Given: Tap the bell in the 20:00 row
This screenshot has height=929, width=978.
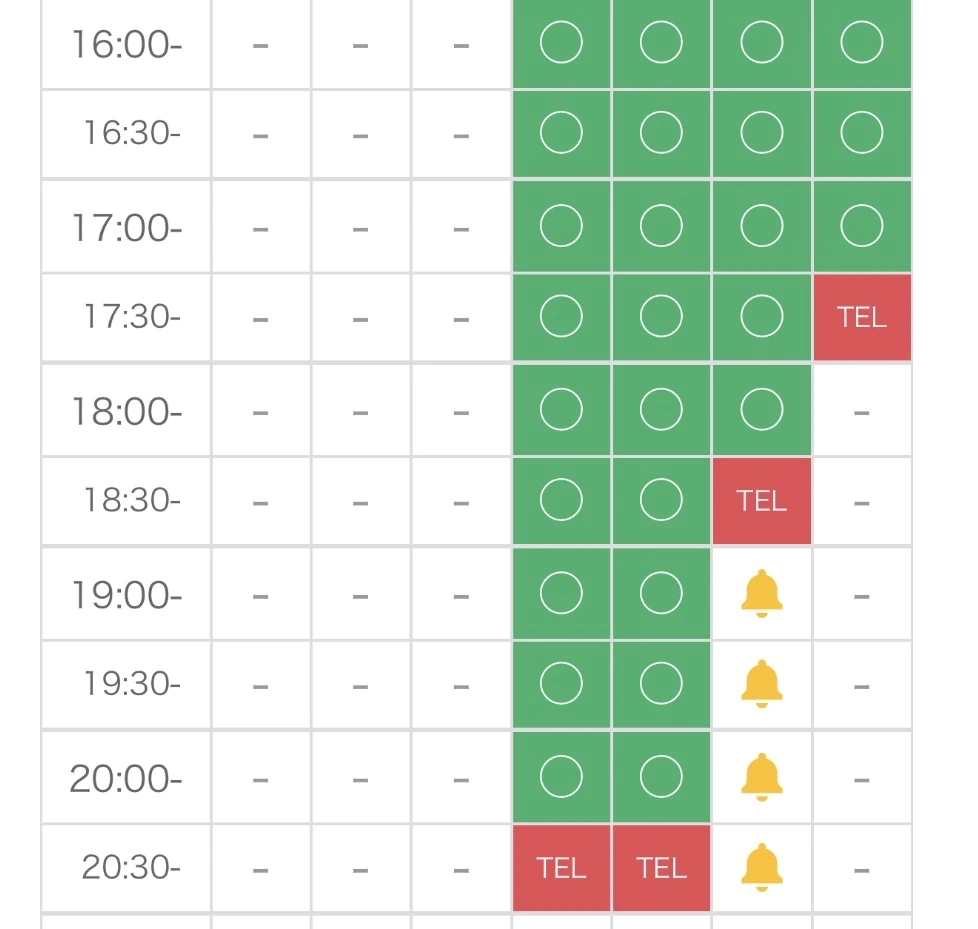Looking at the screenshot, I should pos(762,777).
